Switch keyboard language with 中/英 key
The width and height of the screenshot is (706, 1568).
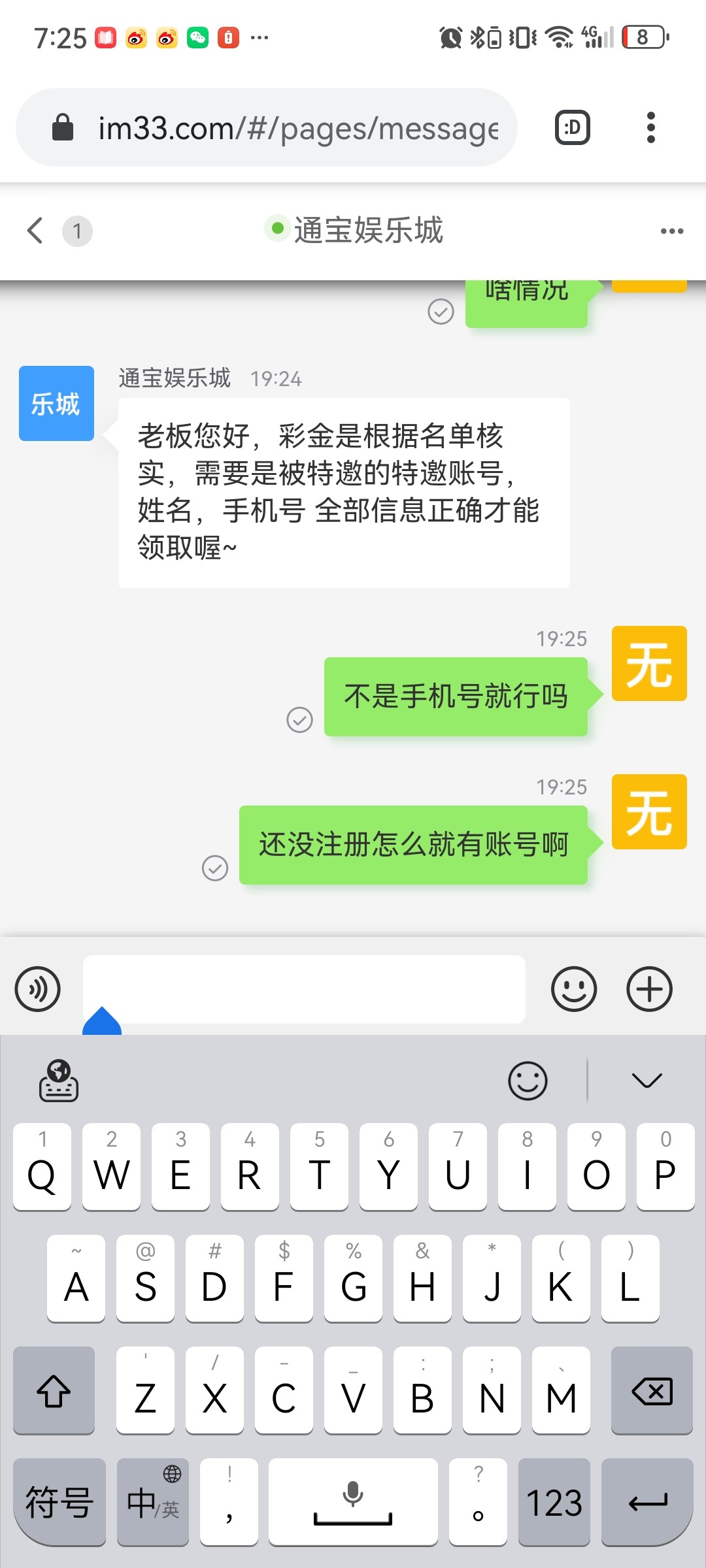[x=153, y=1502]
